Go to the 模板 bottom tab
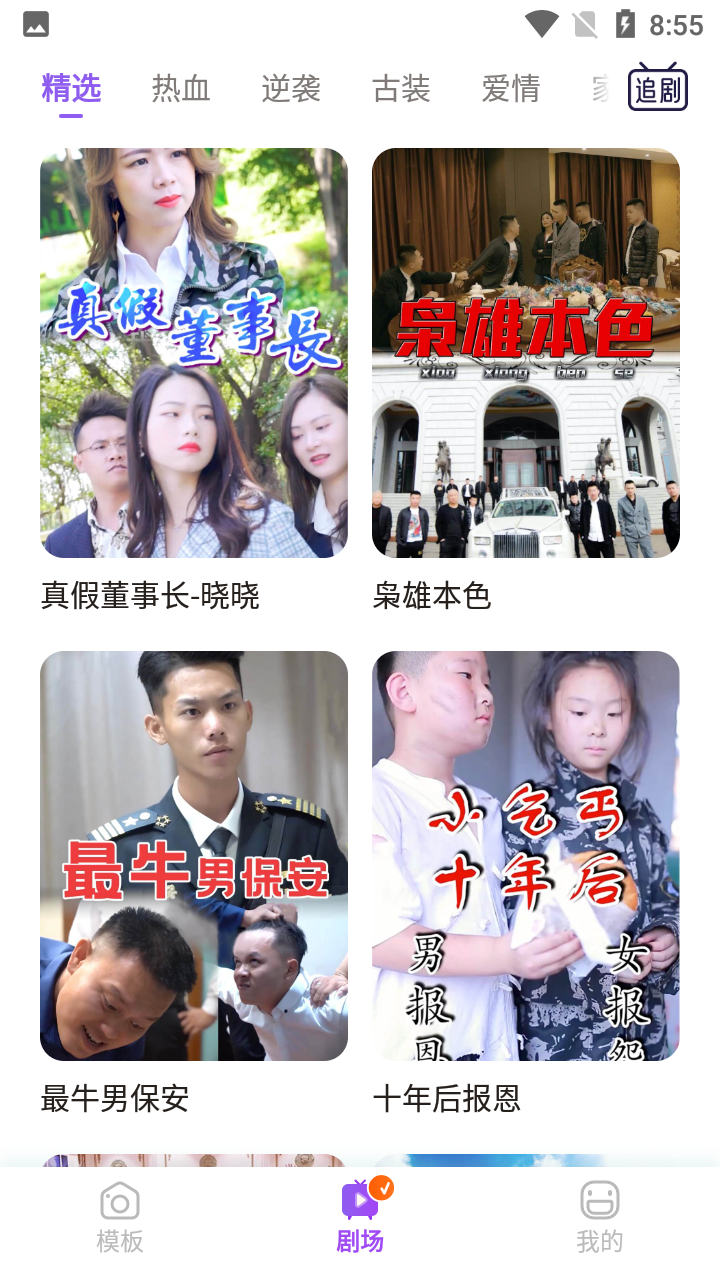720x1280 pixels. click(x=120, y=1217)
